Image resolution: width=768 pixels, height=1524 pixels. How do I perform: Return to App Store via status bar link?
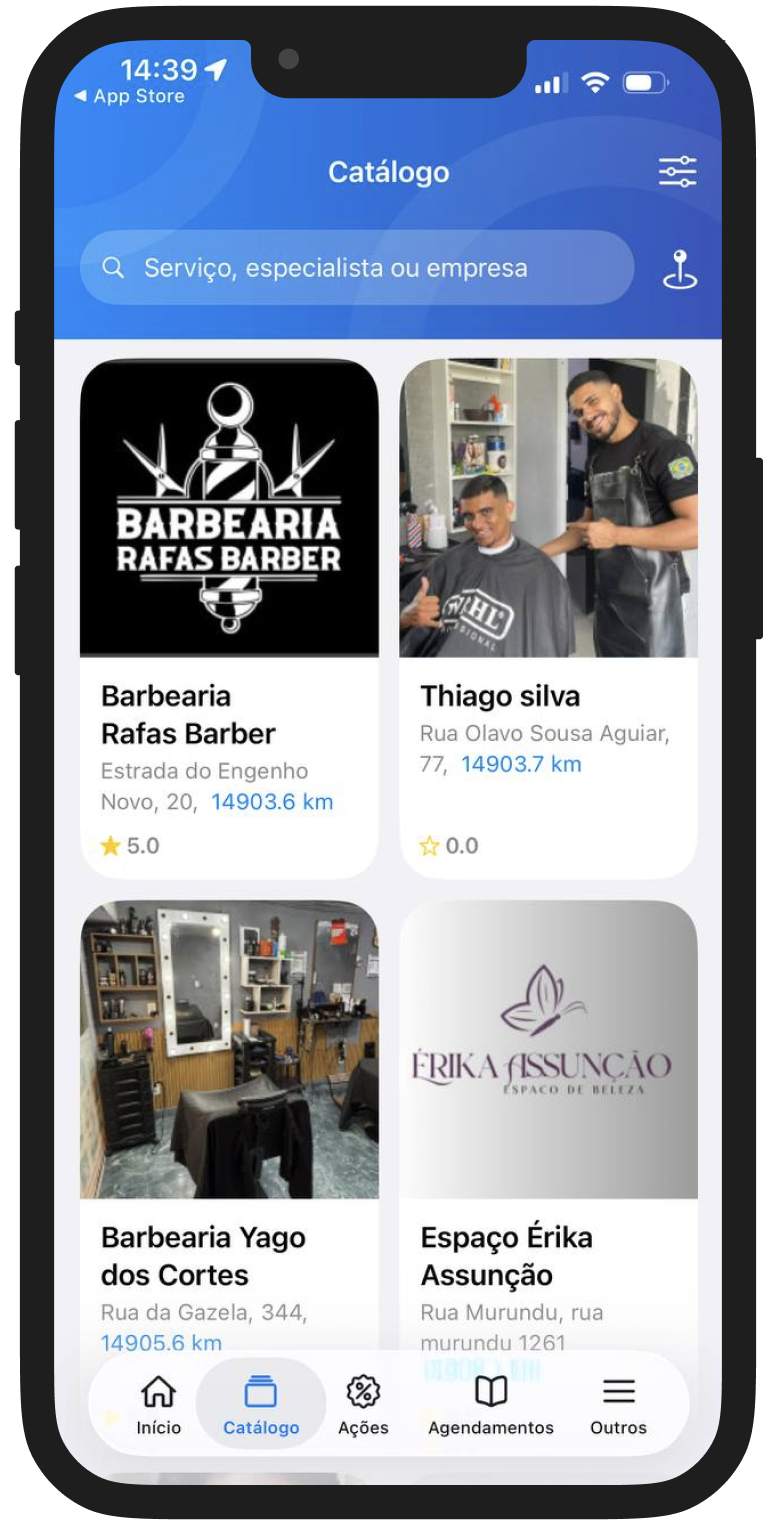130,97
